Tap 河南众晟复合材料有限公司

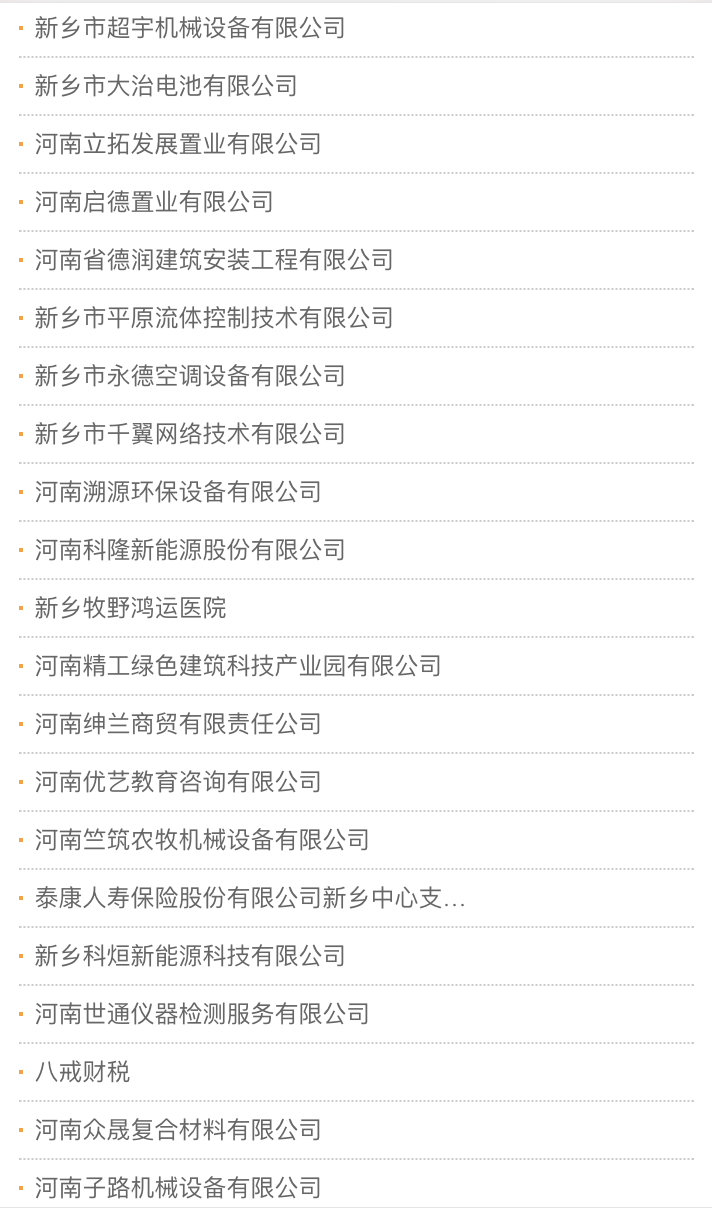click(178, 1130)
